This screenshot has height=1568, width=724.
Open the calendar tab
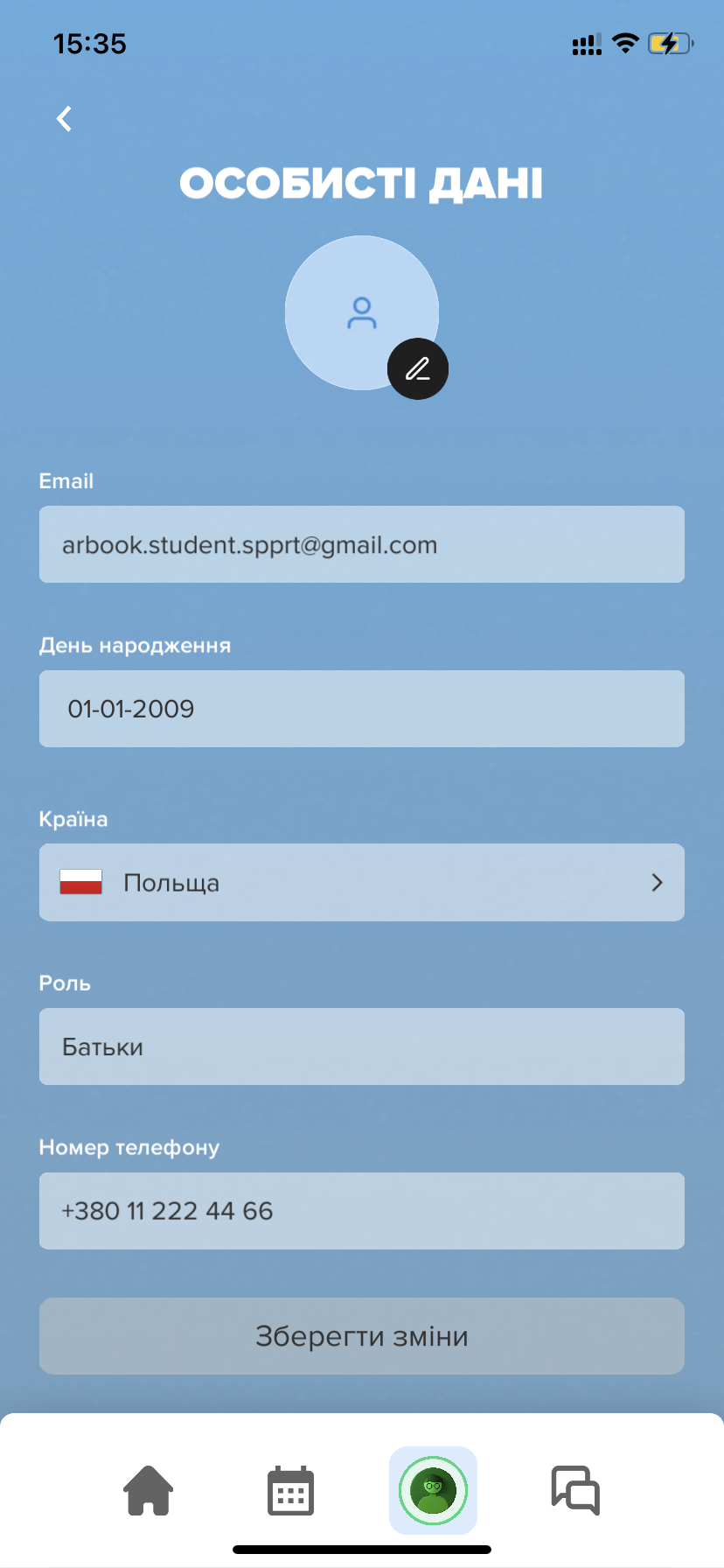(x=290, y=1490)
